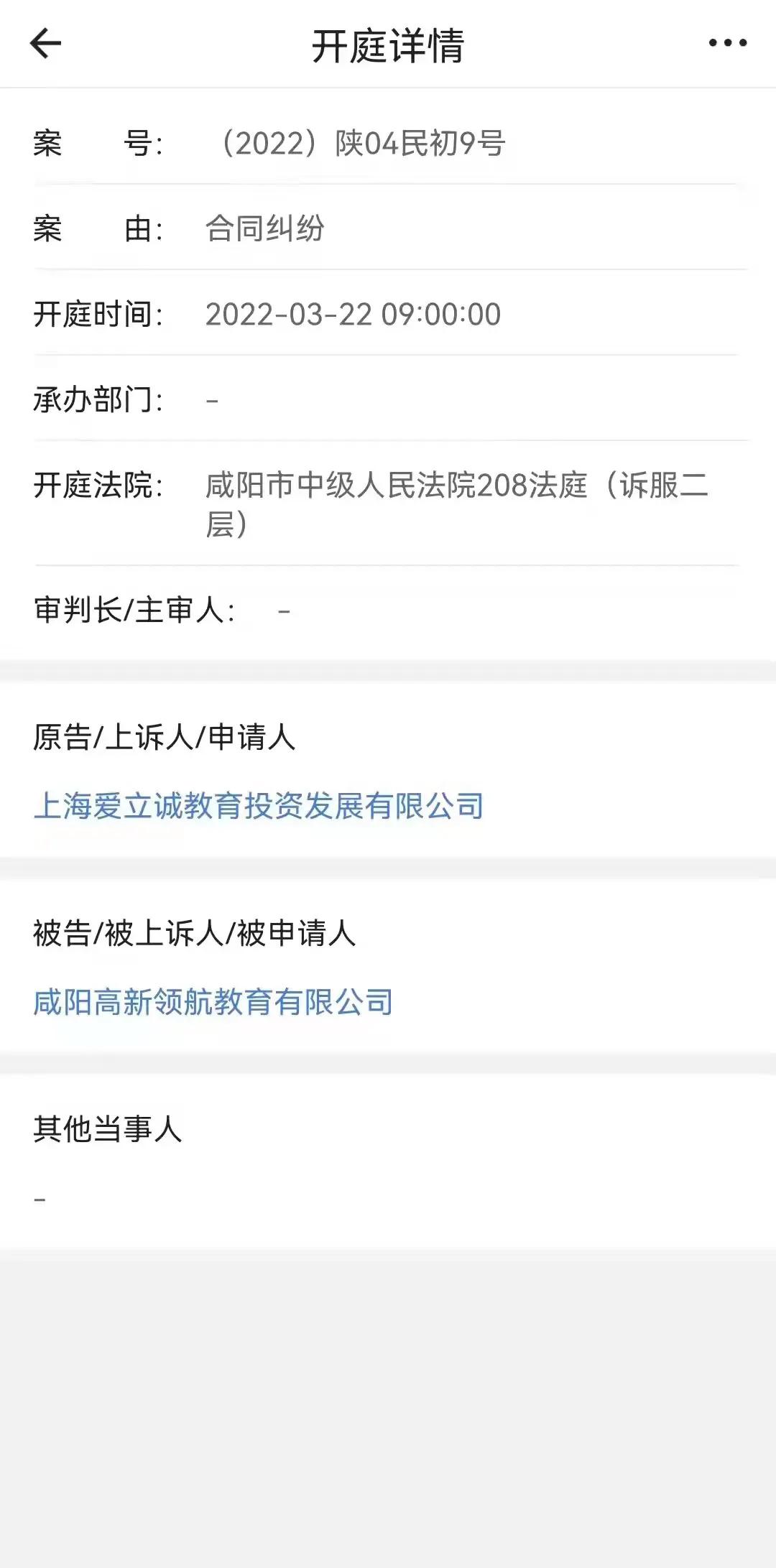Tap the hearing time 2022-03-22 09:00:00

coord(352,314)
